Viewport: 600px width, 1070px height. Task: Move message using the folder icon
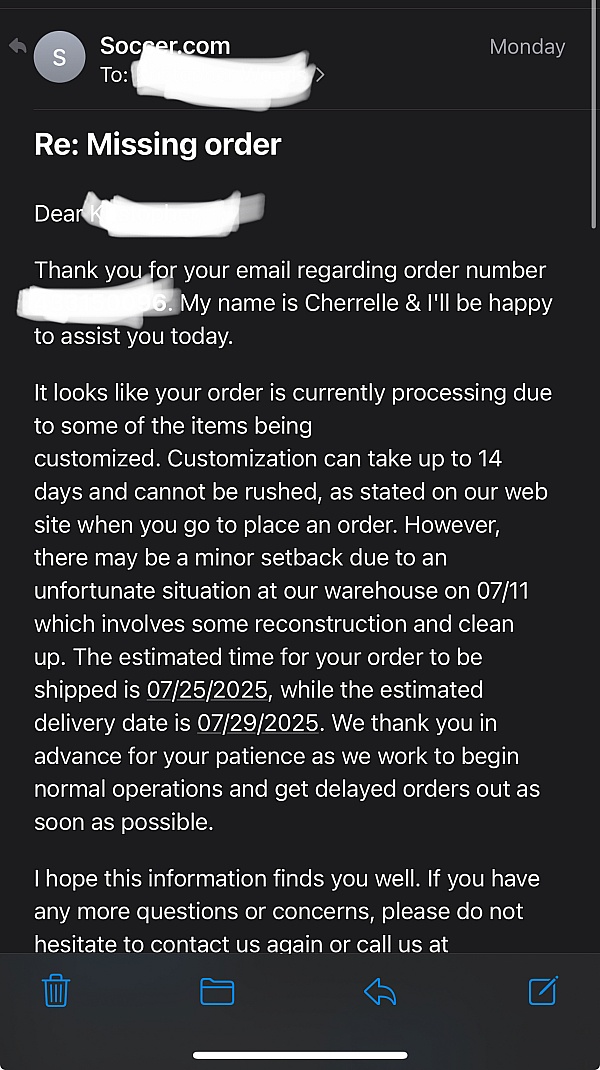coord(217,992)
